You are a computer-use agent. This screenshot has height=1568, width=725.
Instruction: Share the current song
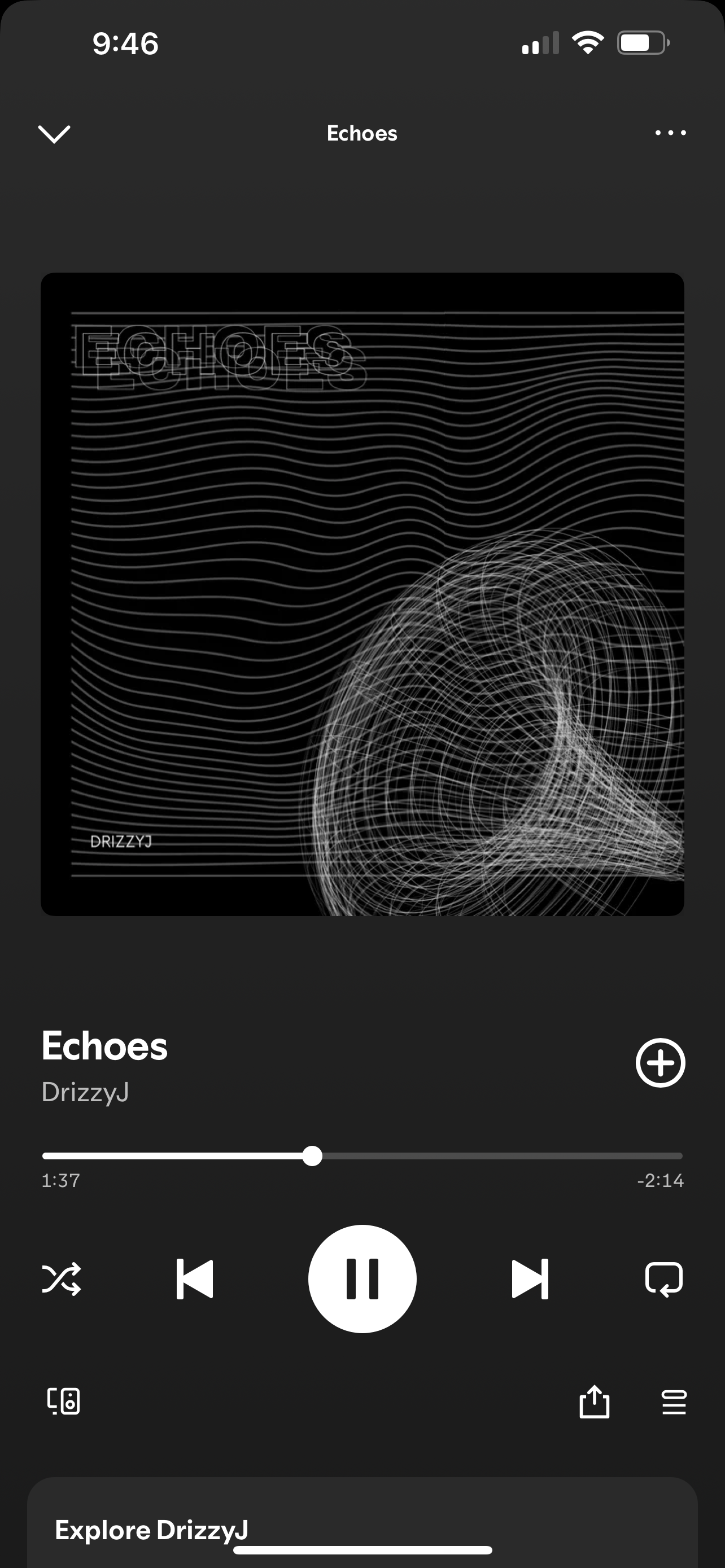pos(594,1401)
